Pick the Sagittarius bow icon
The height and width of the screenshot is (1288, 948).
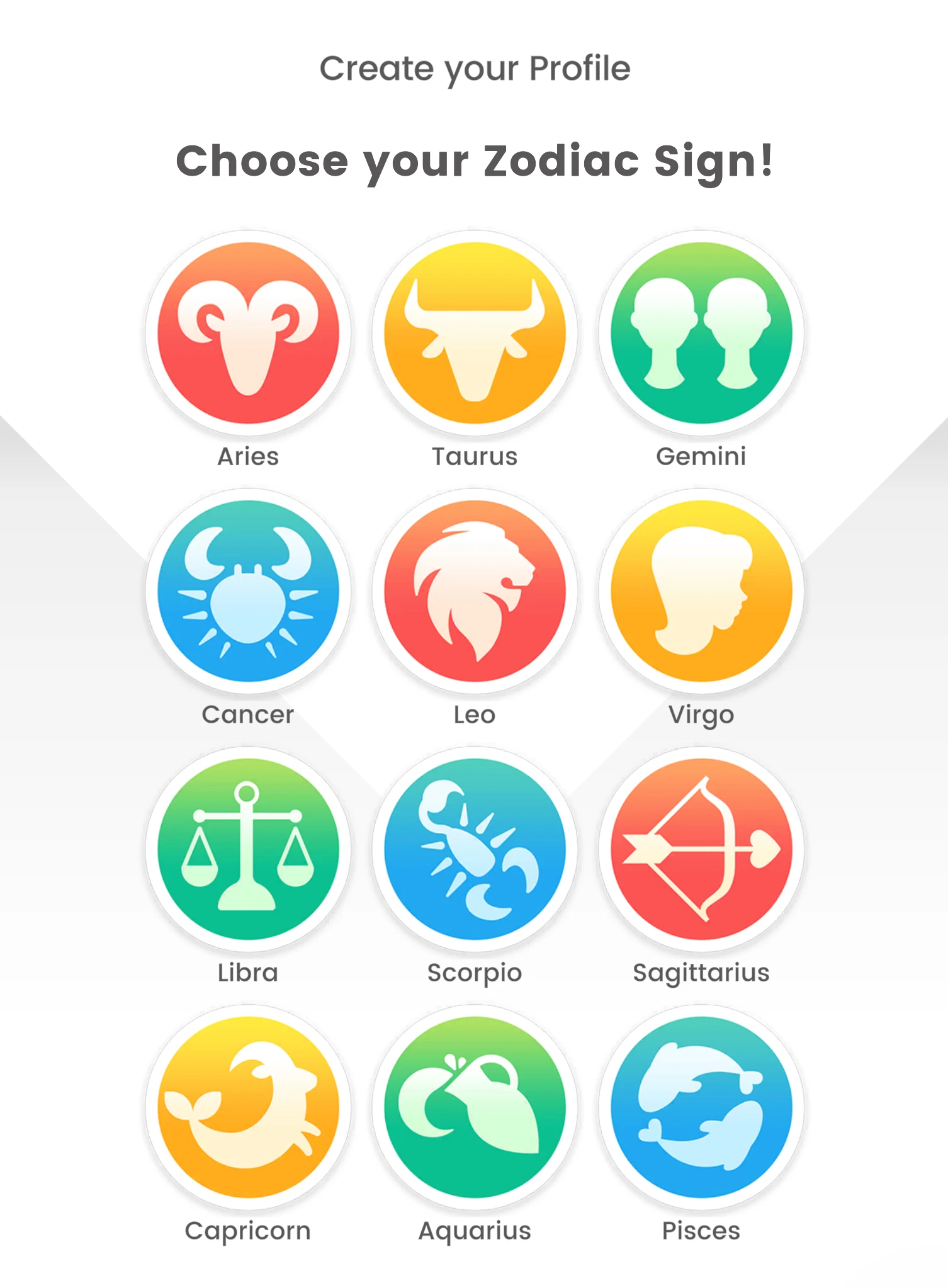[701, 849]
